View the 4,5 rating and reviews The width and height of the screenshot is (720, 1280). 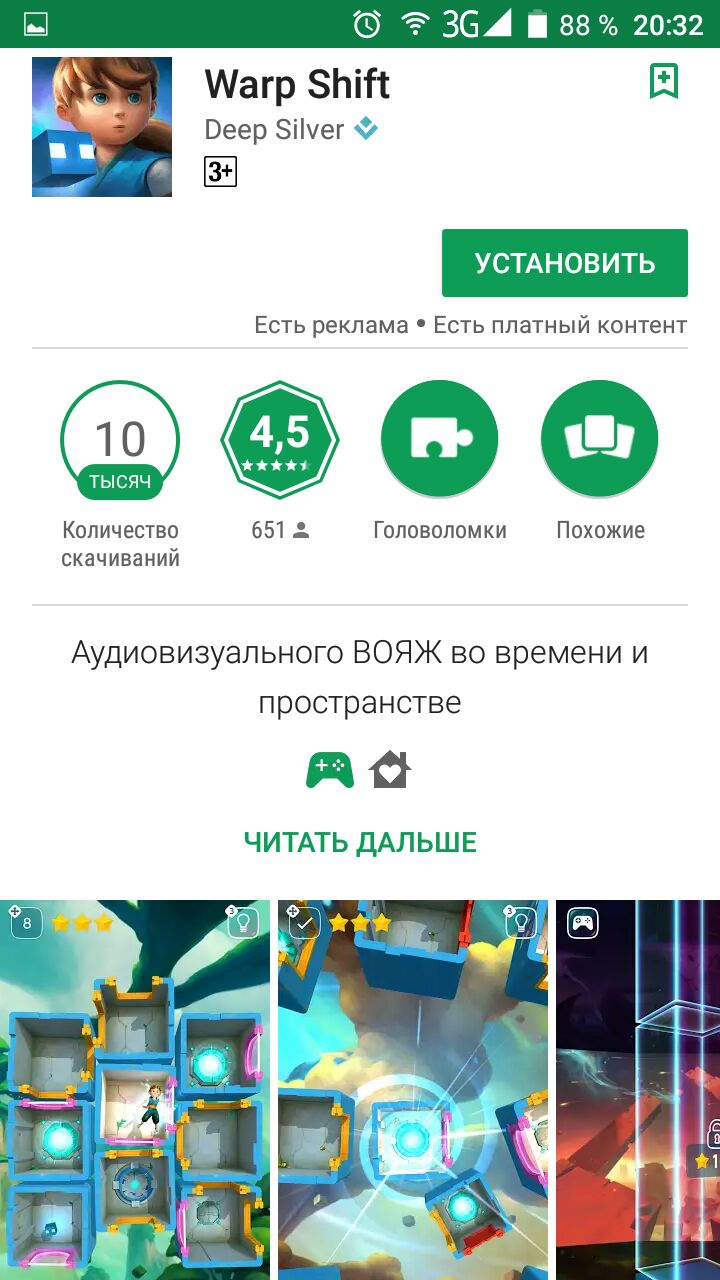pyautogui.click(x=280, y=441)
